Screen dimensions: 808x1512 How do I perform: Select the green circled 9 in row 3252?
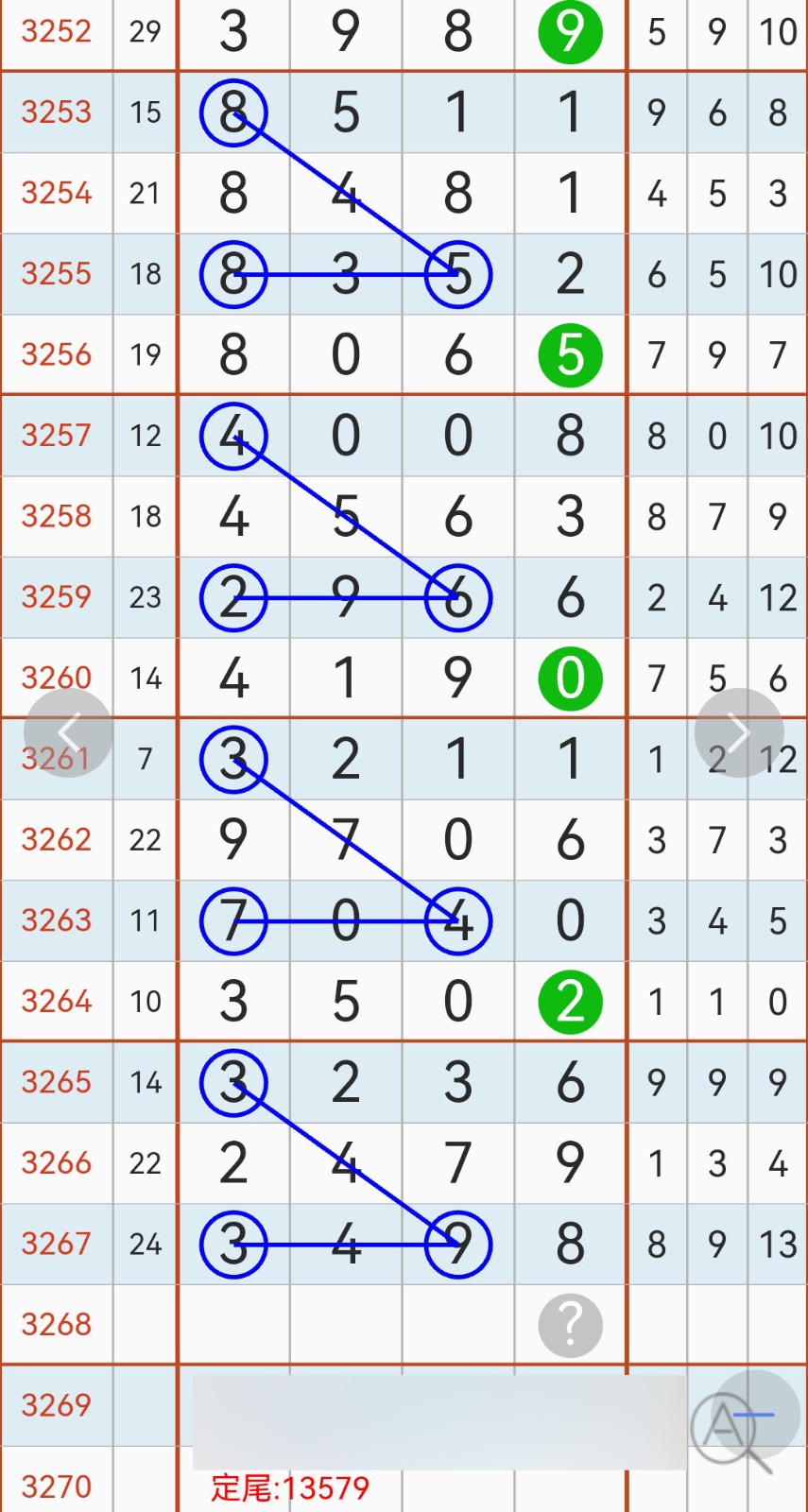tap(570, 31)
